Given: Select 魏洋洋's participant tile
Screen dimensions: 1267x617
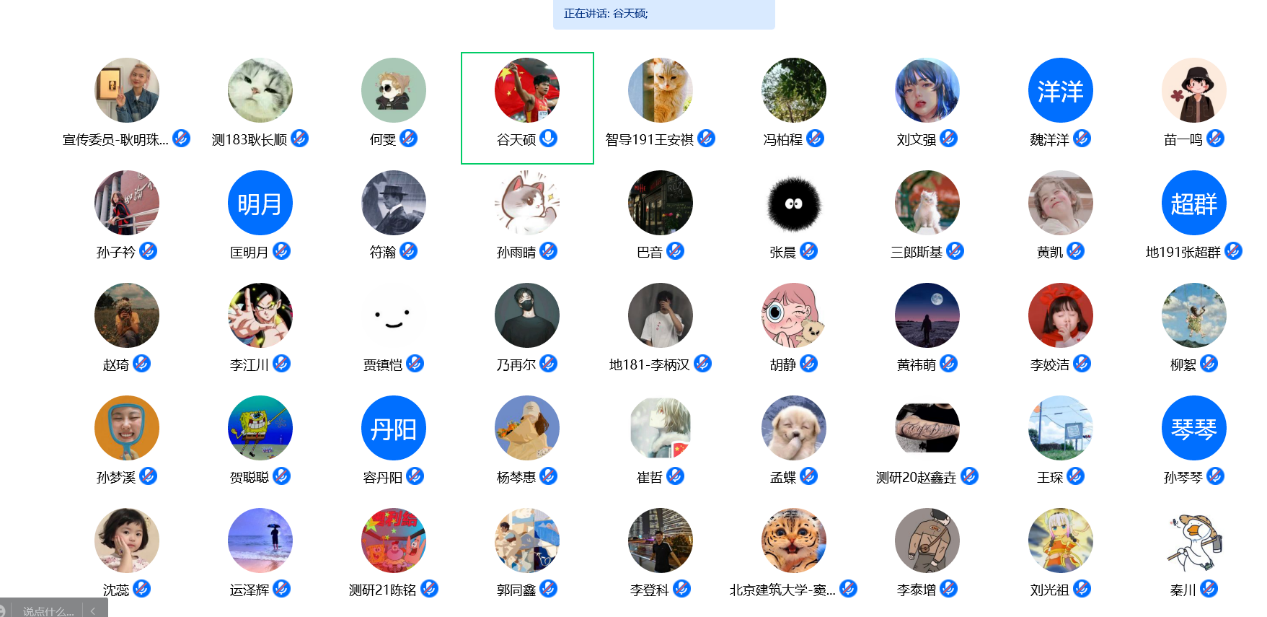Looking at the screenshot, I should pos(1060,91).
